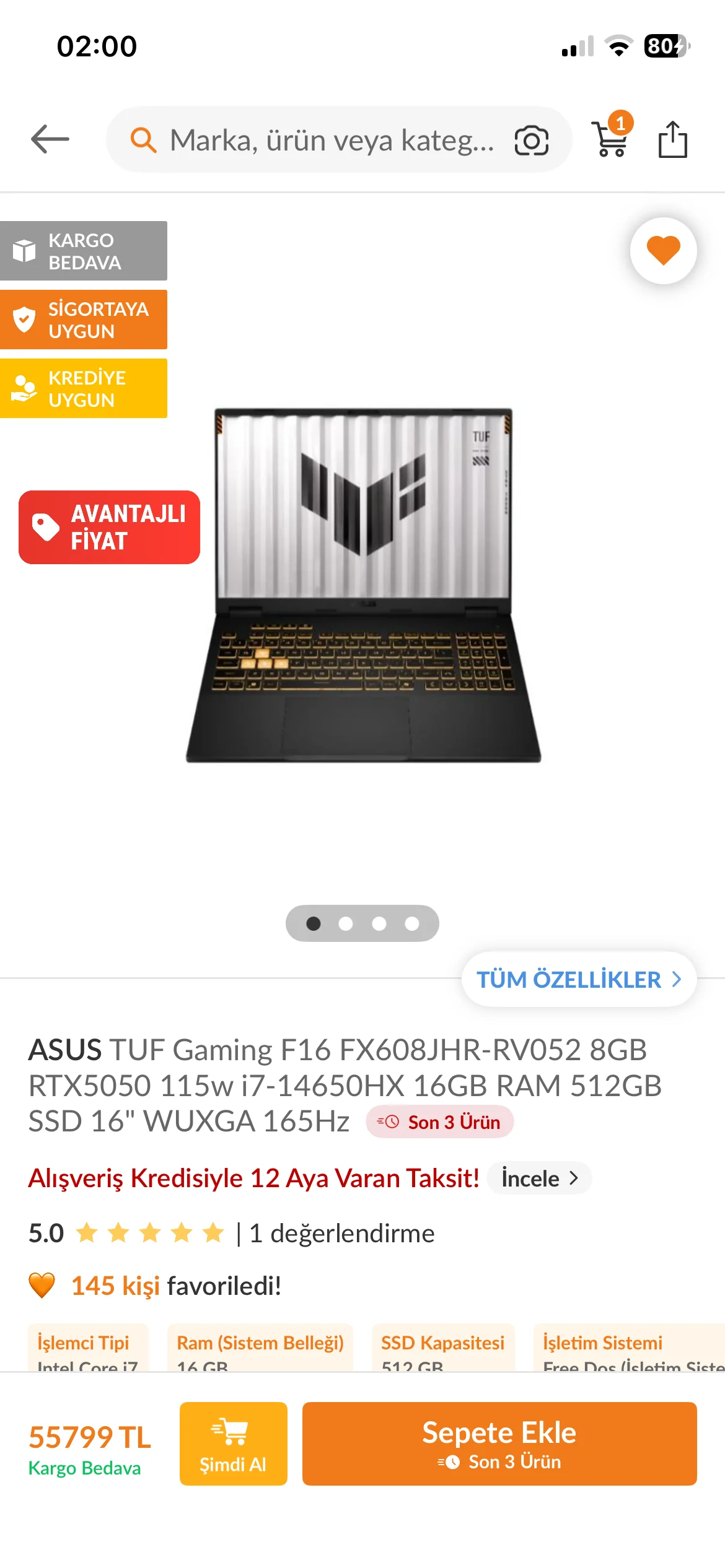
Task: Share this product
Action: (x=672, y=139)
